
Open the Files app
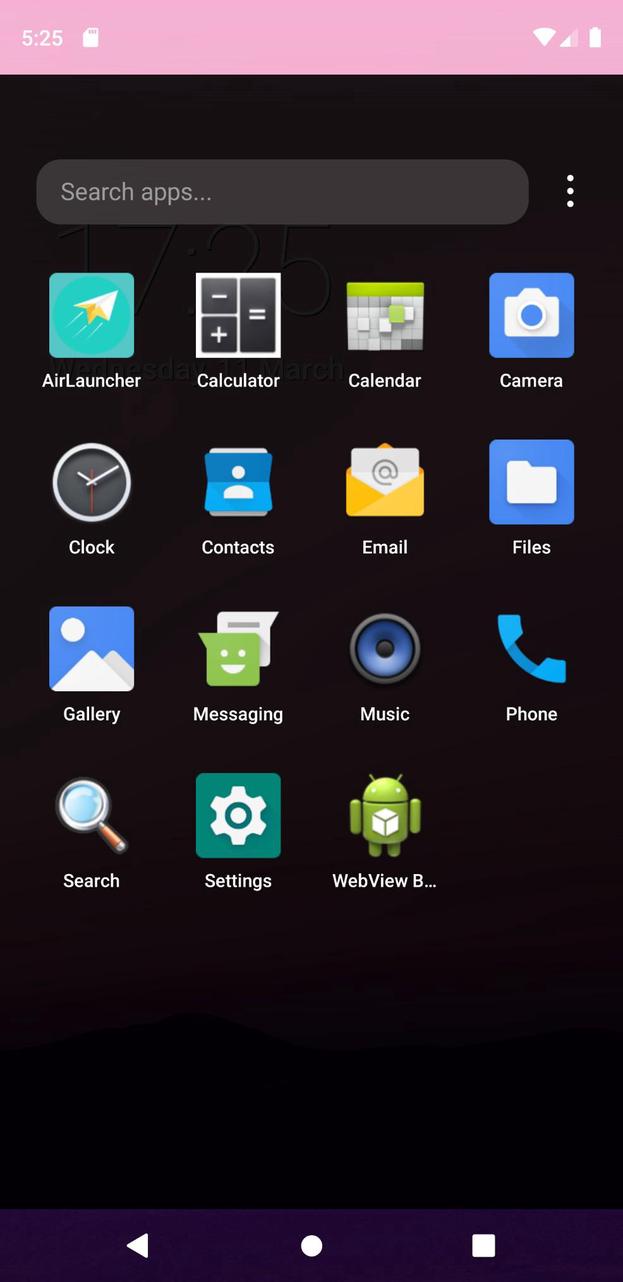531,483
